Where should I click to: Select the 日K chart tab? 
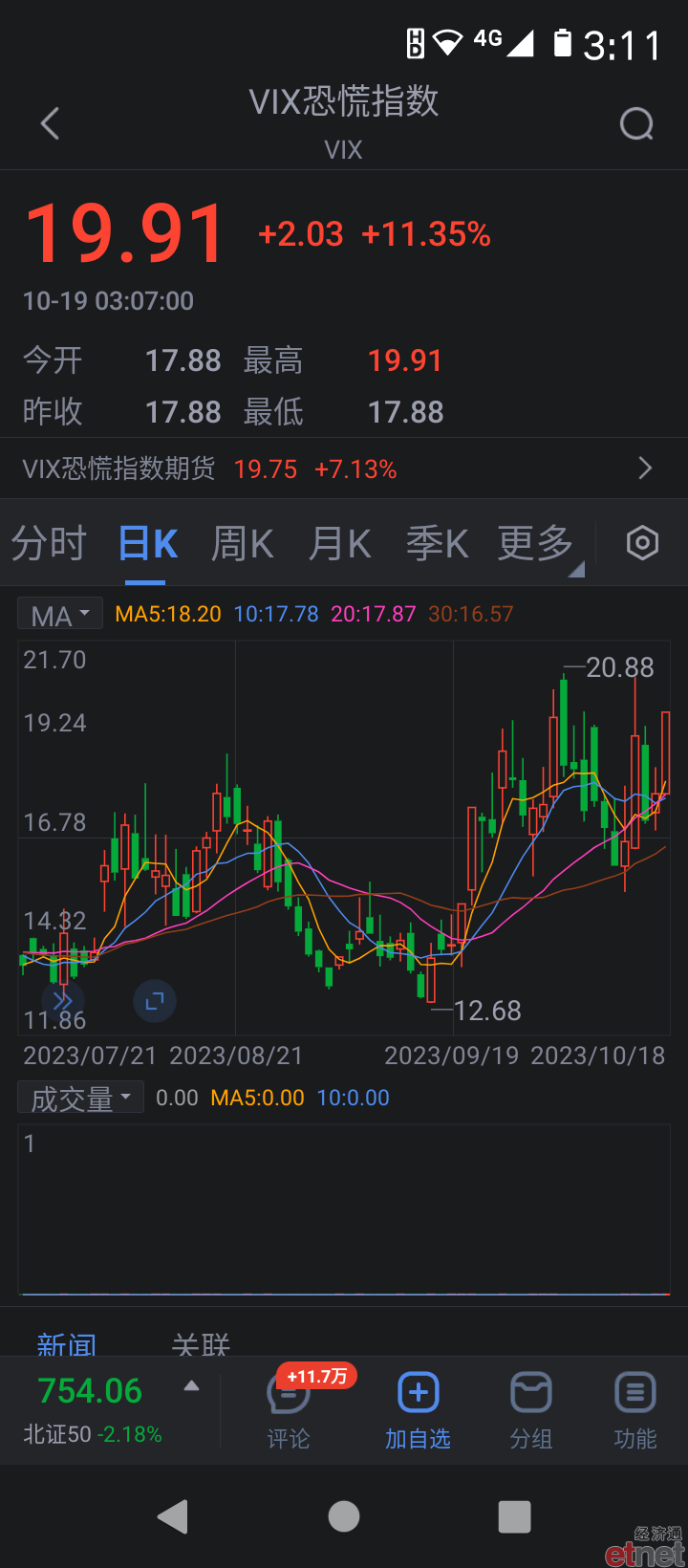tap(148, 543)
